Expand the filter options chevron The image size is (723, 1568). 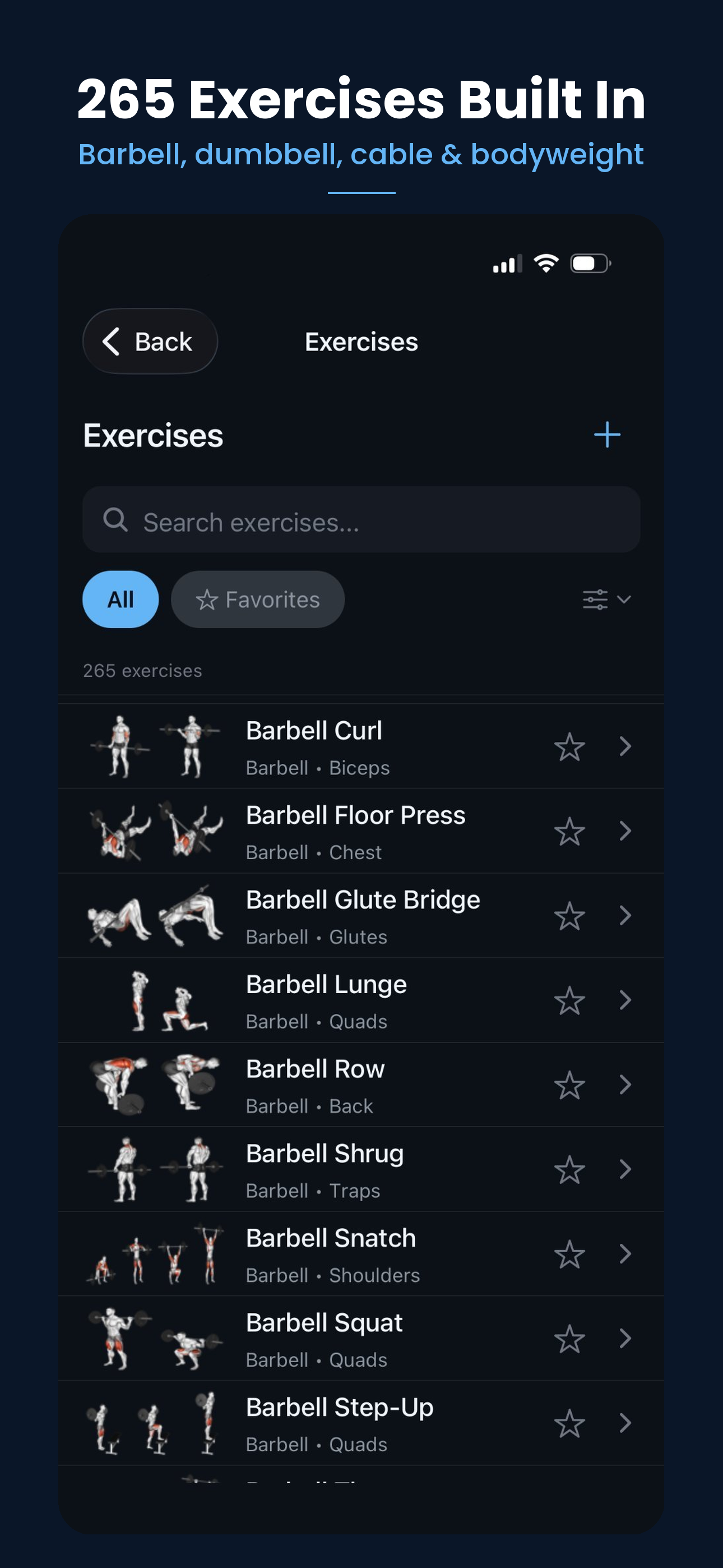pyautogui.click(x=624, y=599)
